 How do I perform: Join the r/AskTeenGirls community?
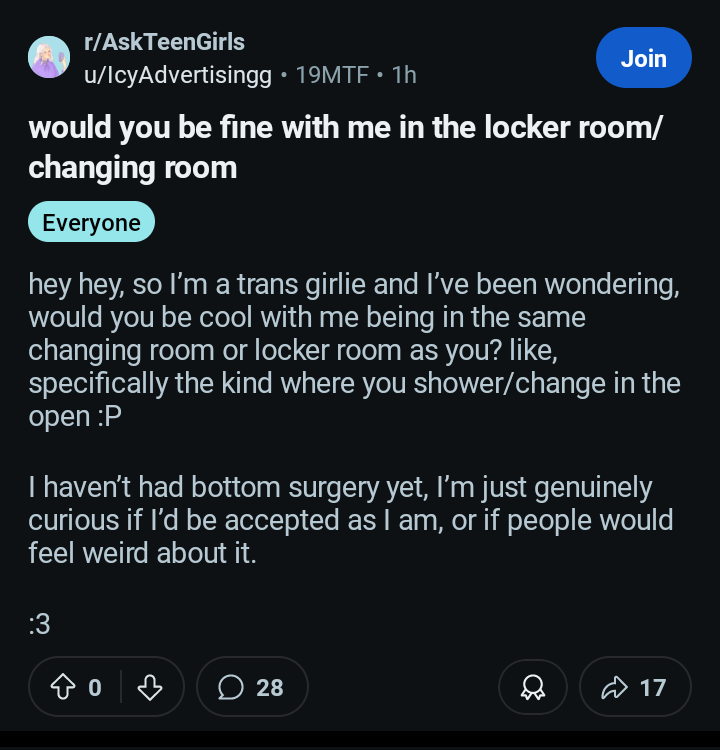point(643,58)
